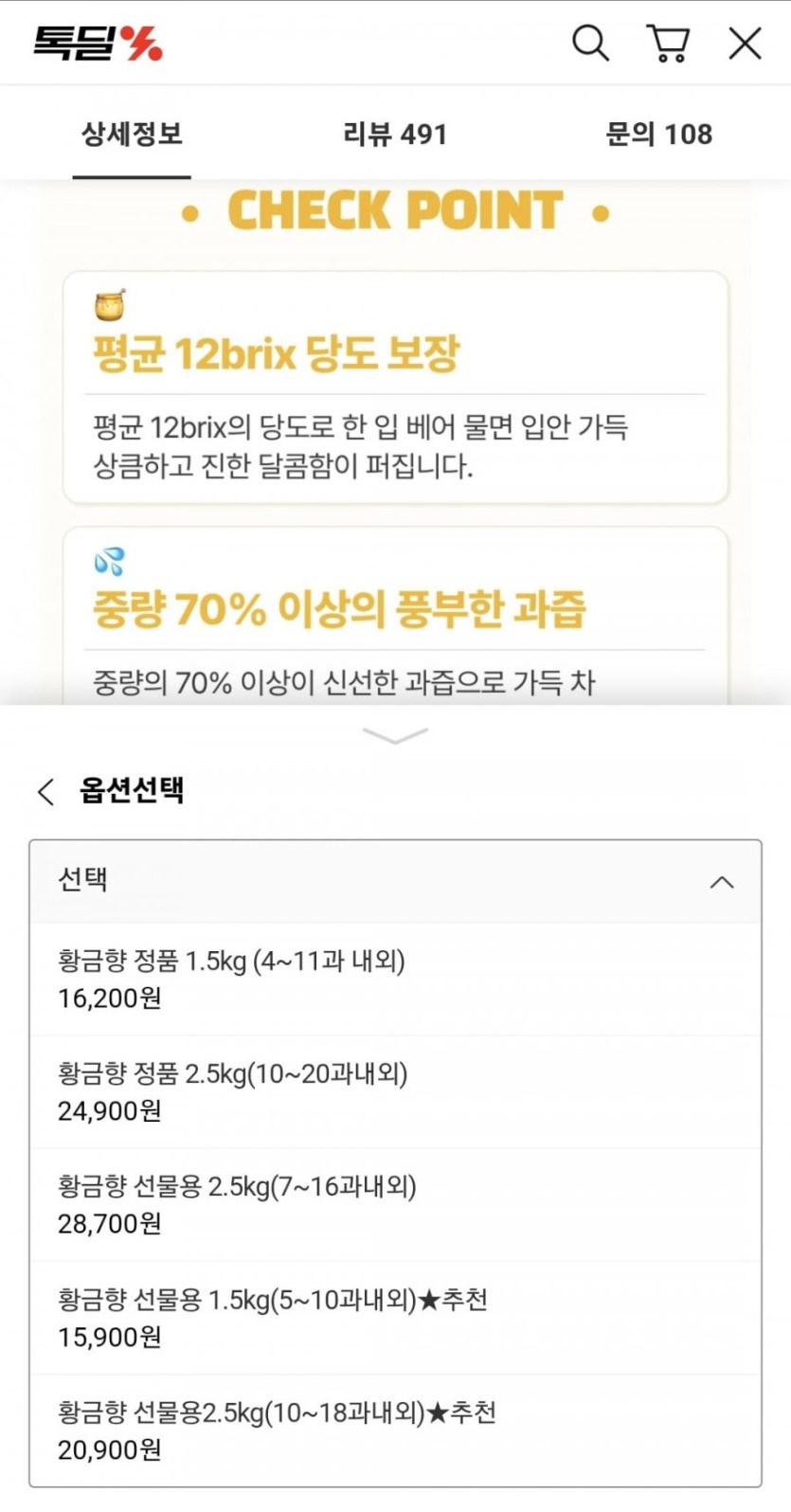The width and height of the screenshot is (791, 1512).
Task: Select 황금향 정품 1.5kg option
Action: [395, 979]
